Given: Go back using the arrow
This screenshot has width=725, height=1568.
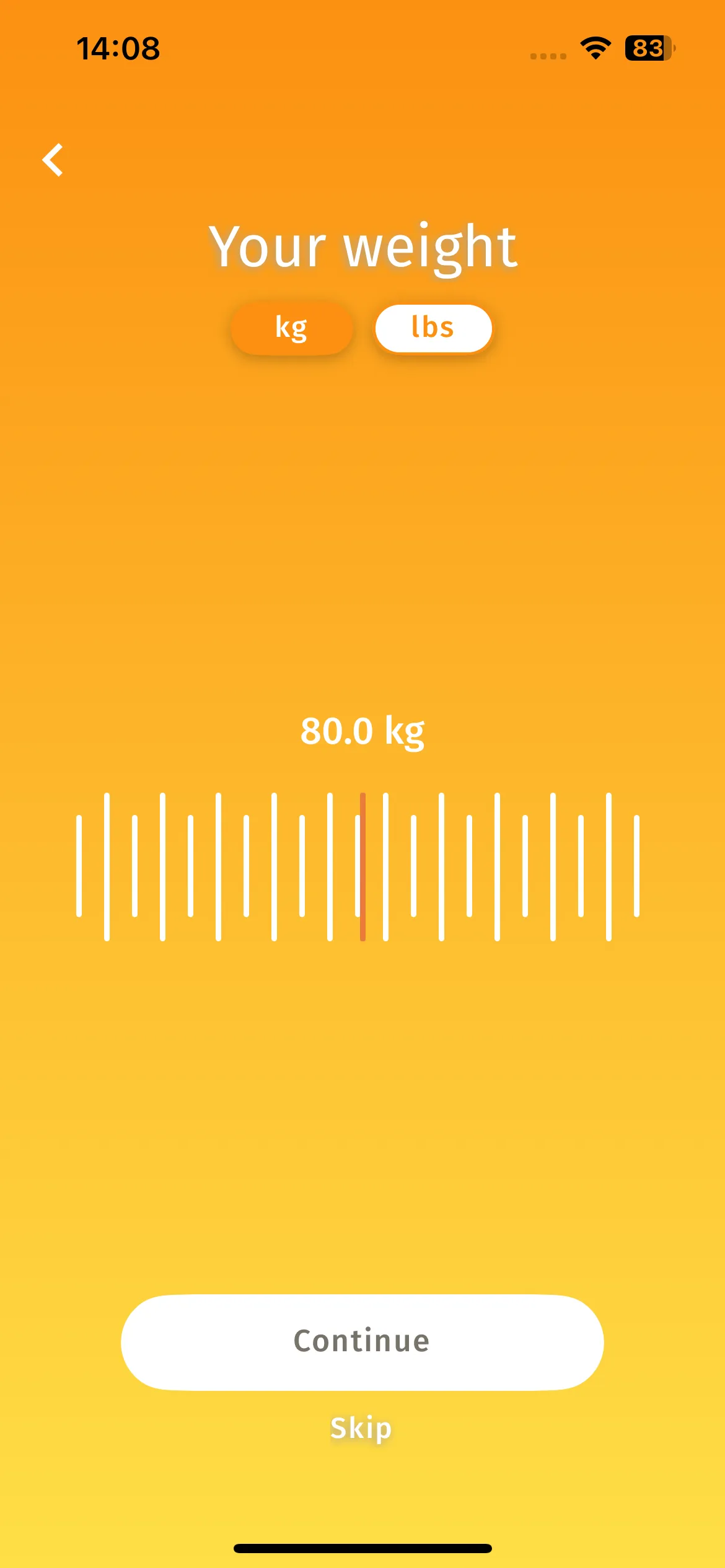Looking at the screenshot, I should click(x=53, y=160).
